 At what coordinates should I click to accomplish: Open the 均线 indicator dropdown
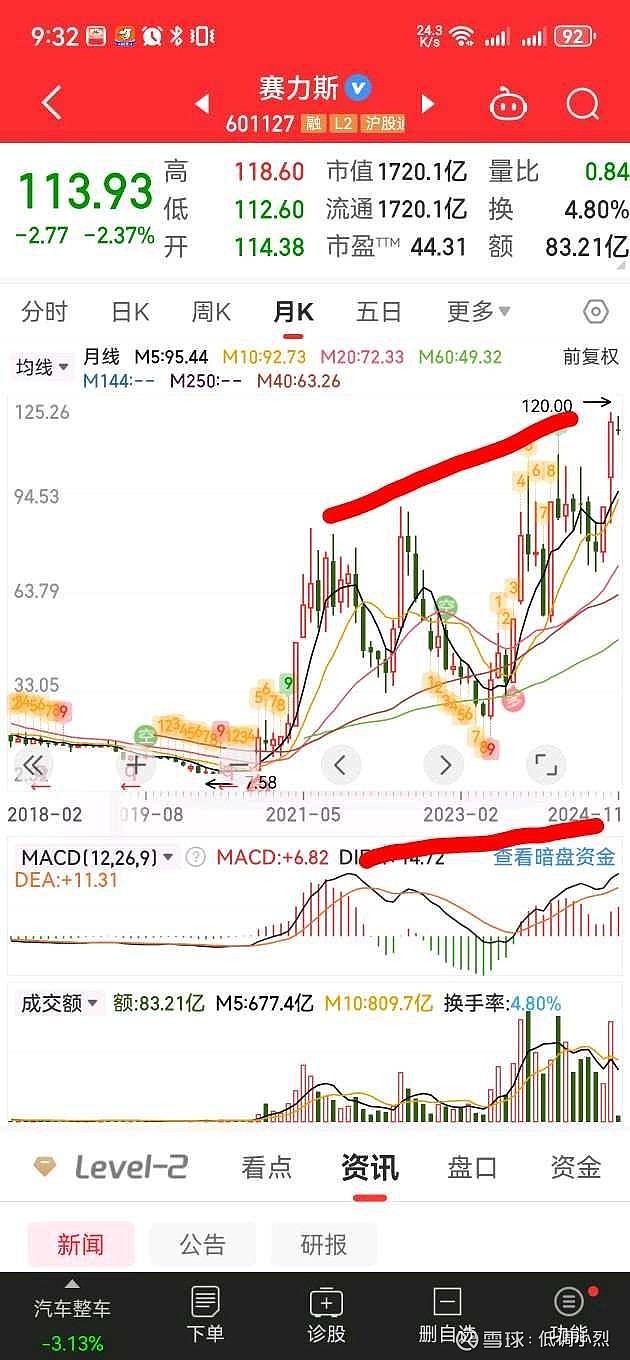42,367
